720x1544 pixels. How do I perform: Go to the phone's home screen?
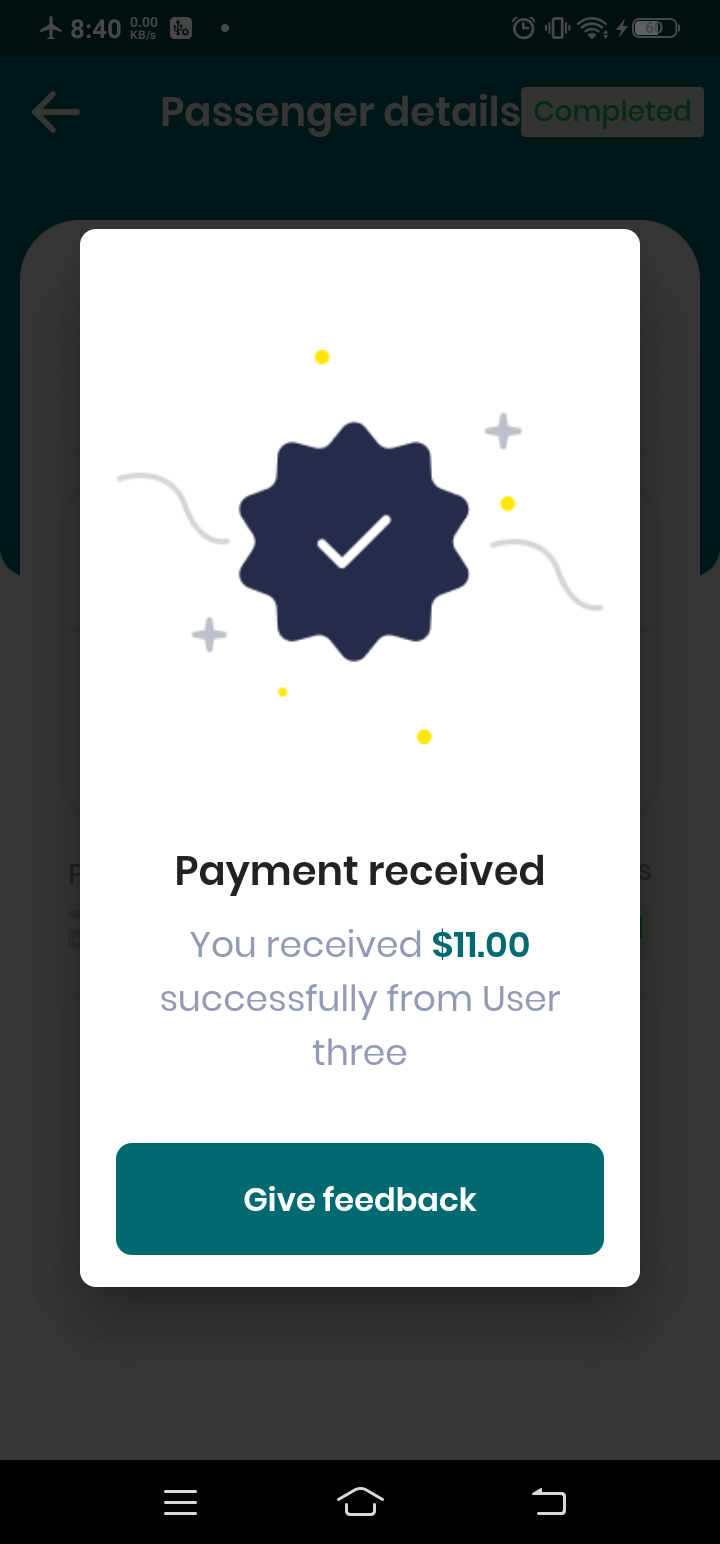point(360,1502)
